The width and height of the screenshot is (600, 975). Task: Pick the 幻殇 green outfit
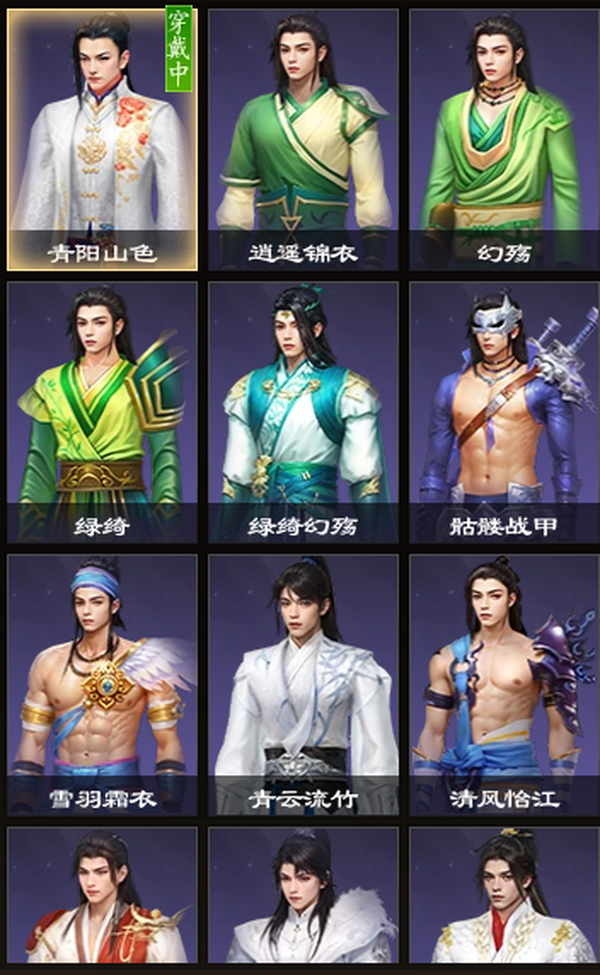pos(504,140)
